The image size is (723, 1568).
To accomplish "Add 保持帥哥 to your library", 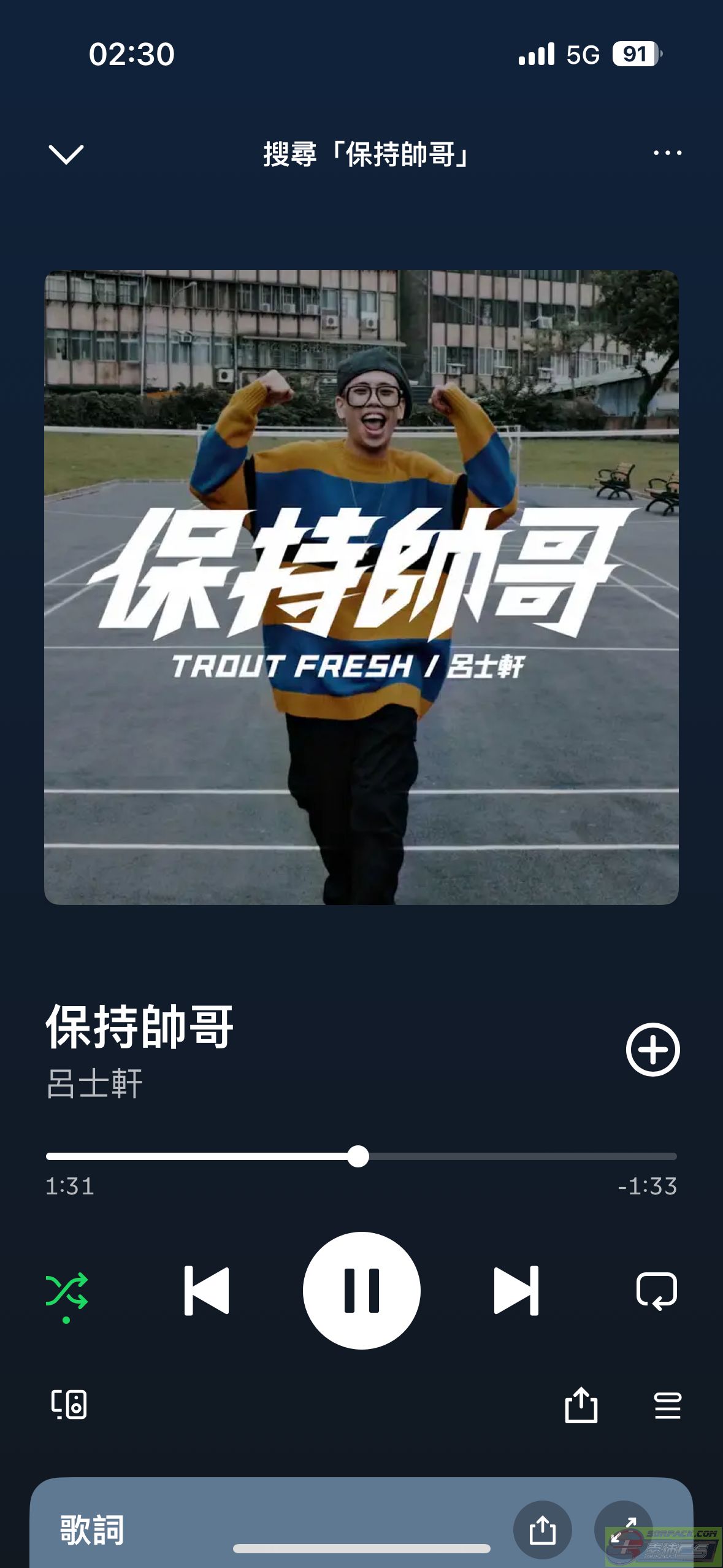I will 652,1049.
